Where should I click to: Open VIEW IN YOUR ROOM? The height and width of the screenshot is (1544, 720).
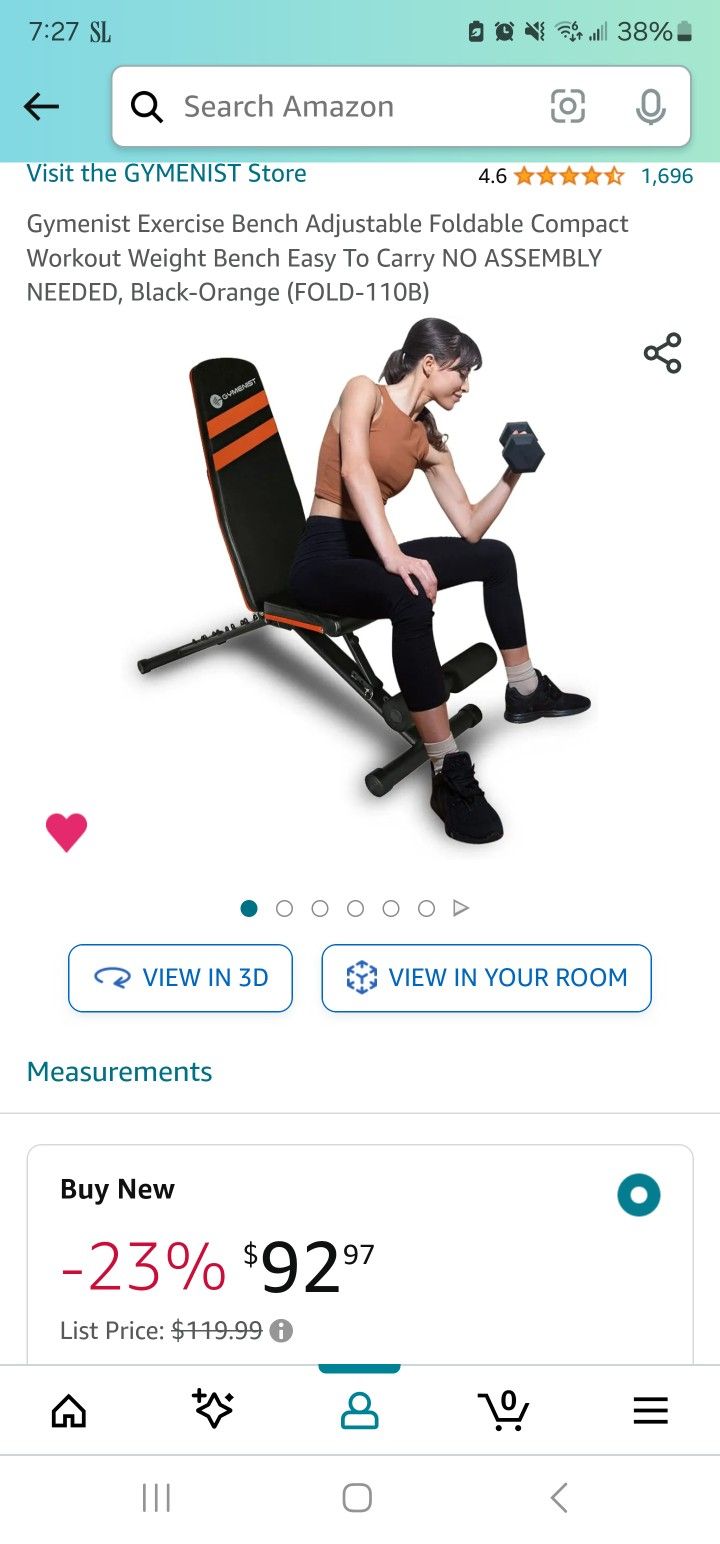coord(486,978)
